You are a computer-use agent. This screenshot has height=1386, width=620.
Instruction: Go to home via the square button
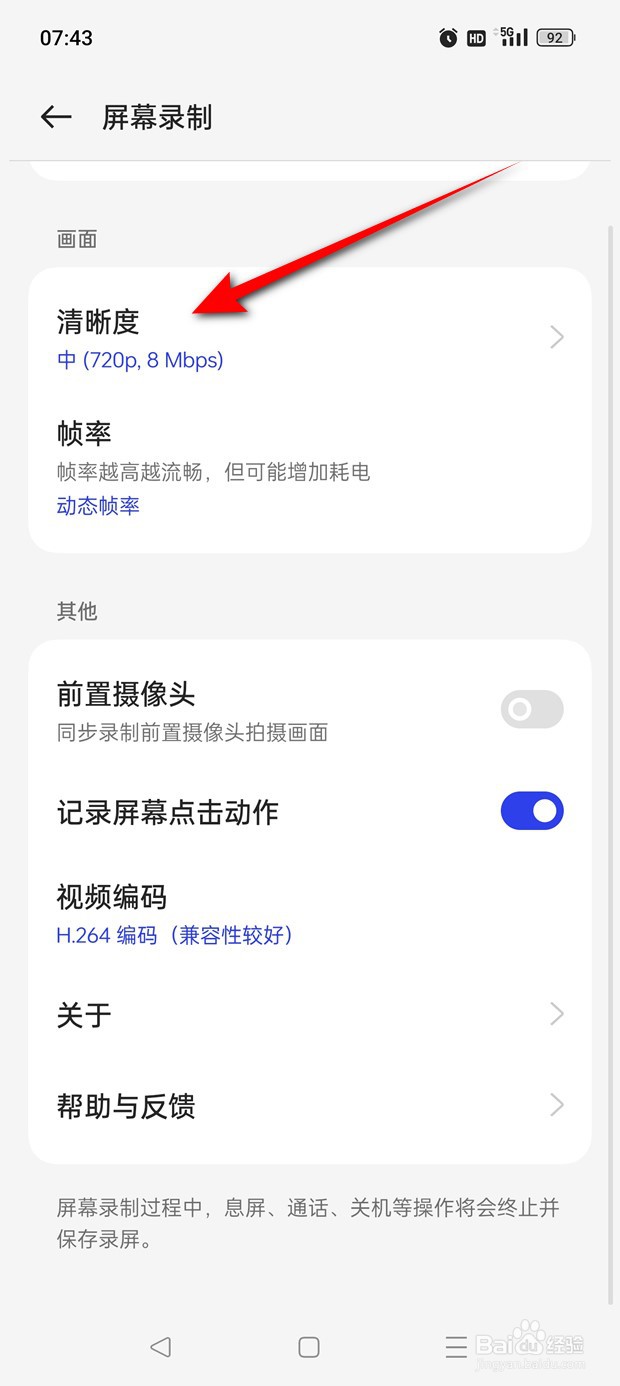(309, 1347)
